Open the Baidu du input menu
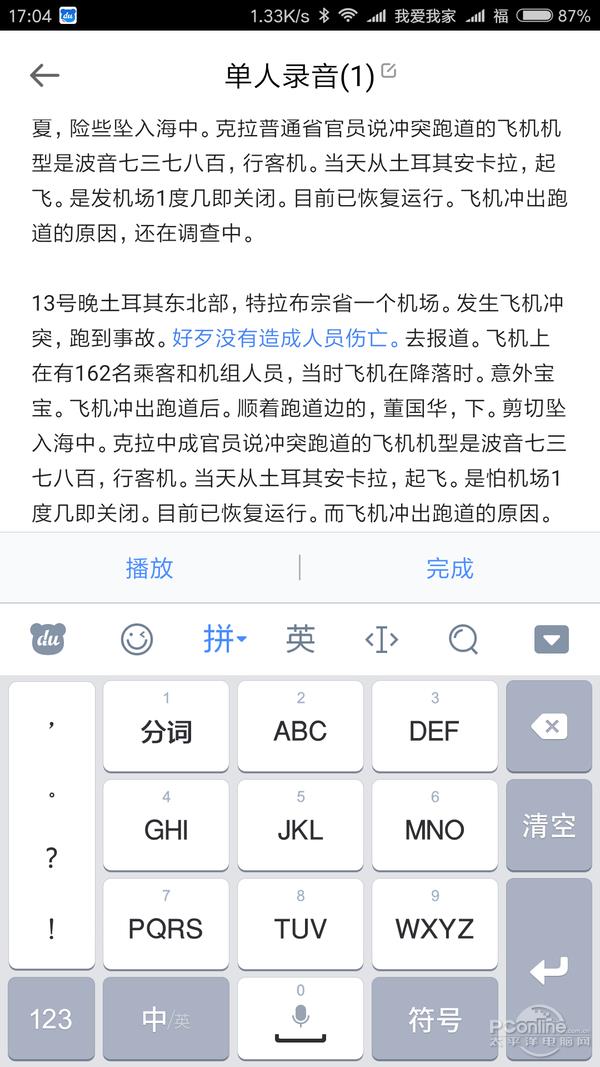This screenshot has height=1067, width=600. click(x=48, y=639)
